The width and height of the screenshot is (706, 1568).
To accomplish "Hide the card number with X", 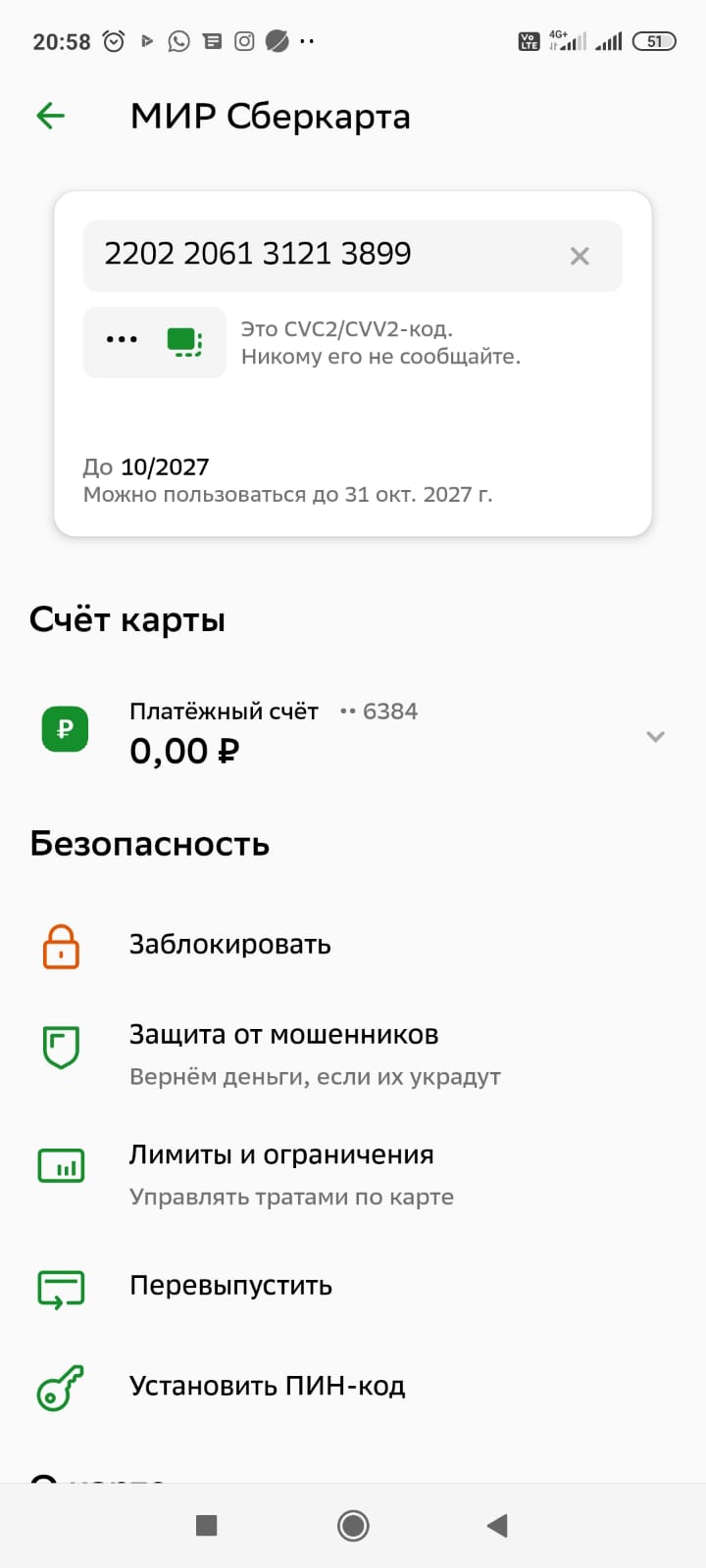I will [580, 256].
